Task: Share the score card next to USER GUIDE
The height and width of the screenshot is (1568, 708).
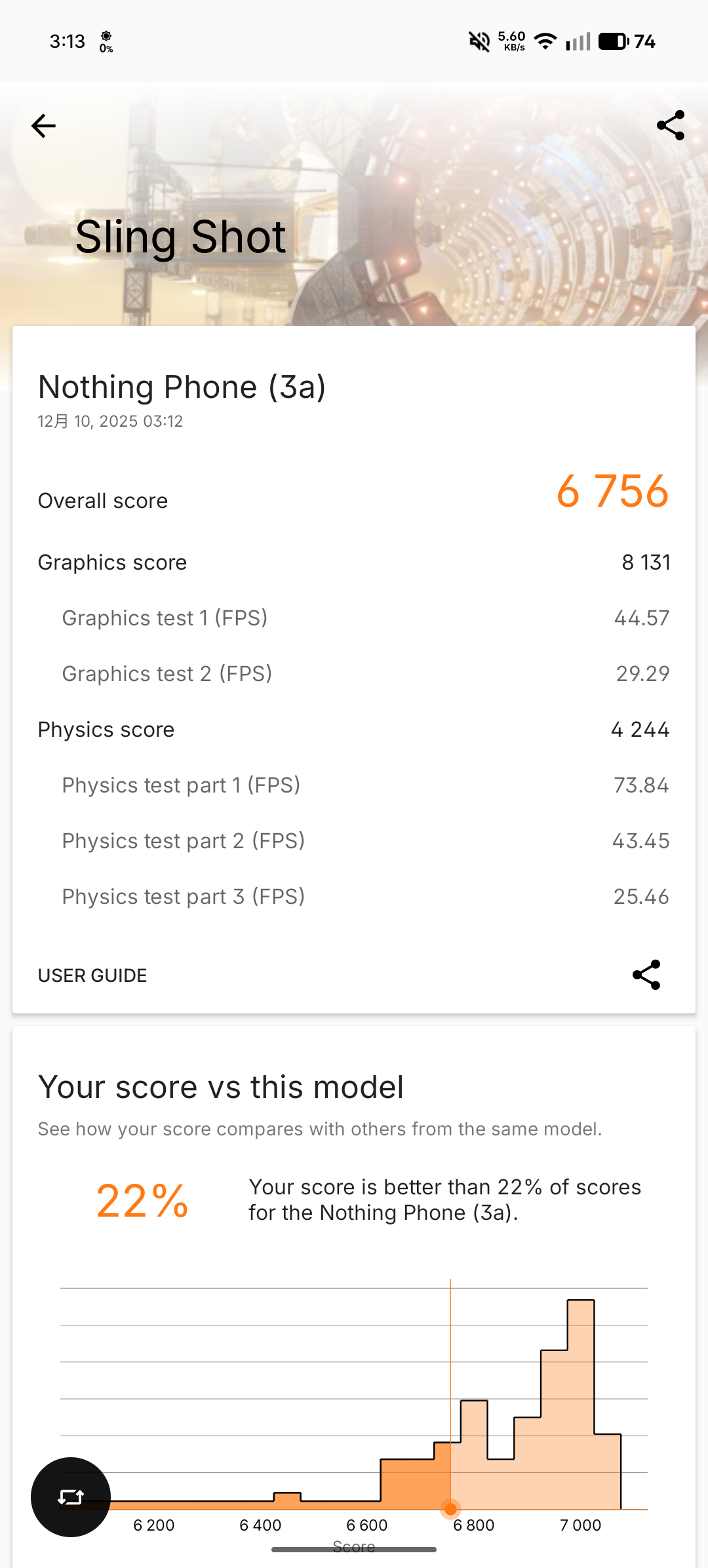Action: click(x=646, y=975)
